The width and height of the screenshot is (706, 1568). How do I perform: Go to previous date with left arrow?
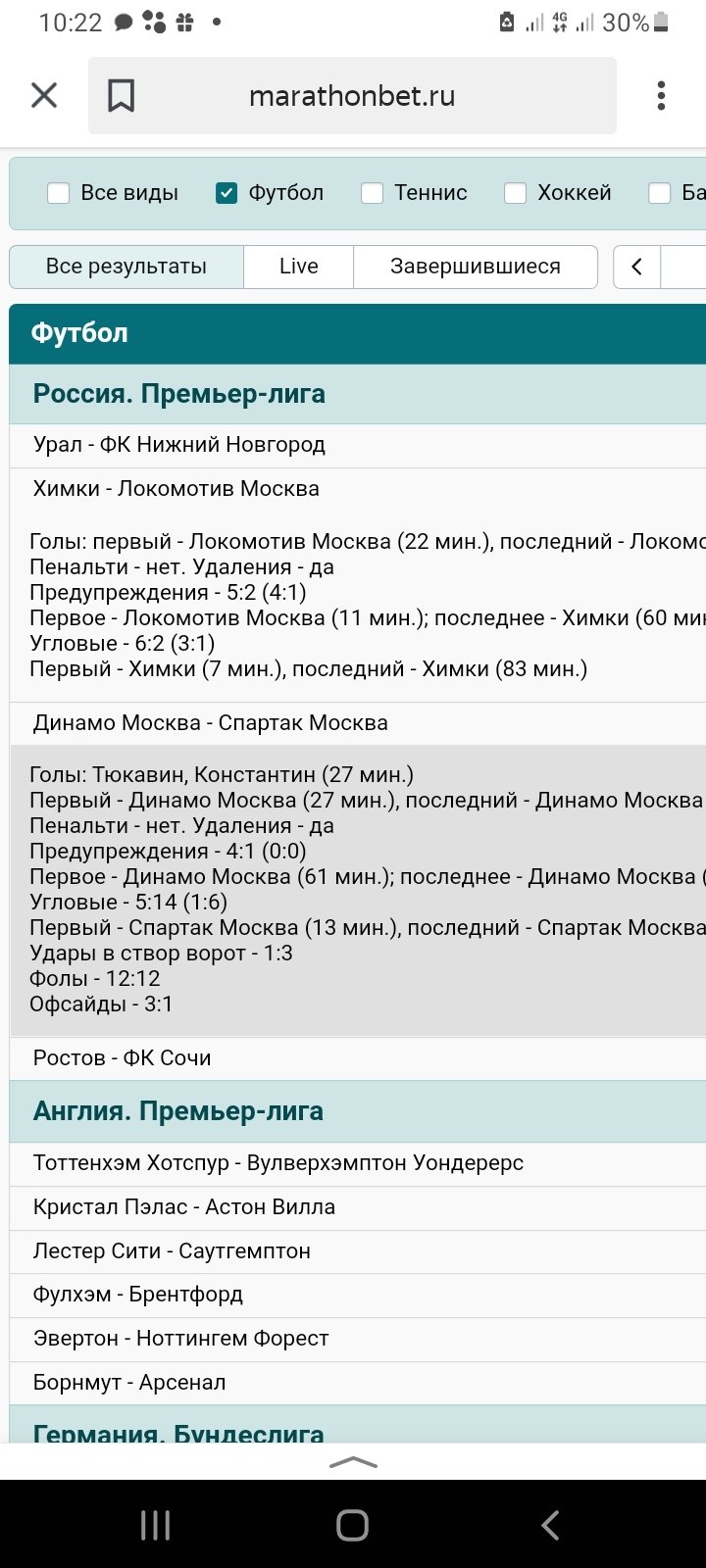point(637,267)
